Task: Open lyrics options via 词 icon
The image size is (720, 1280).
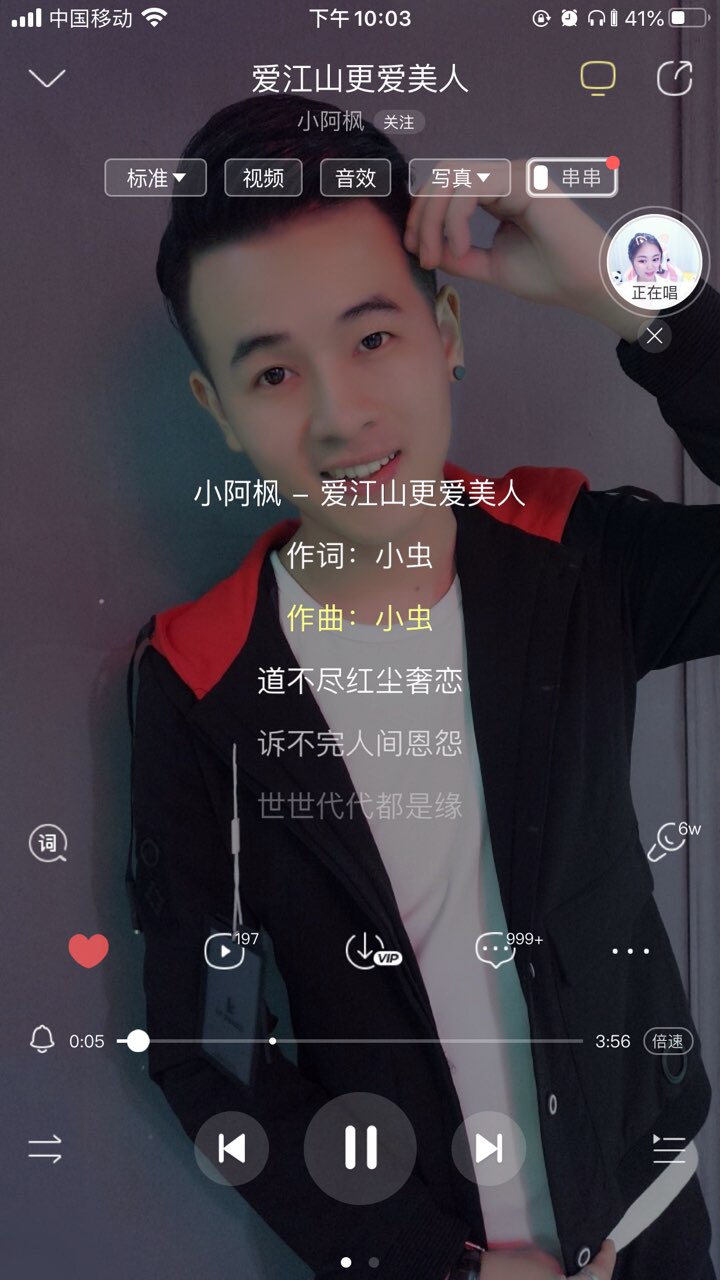Action: tap(47, 844)
